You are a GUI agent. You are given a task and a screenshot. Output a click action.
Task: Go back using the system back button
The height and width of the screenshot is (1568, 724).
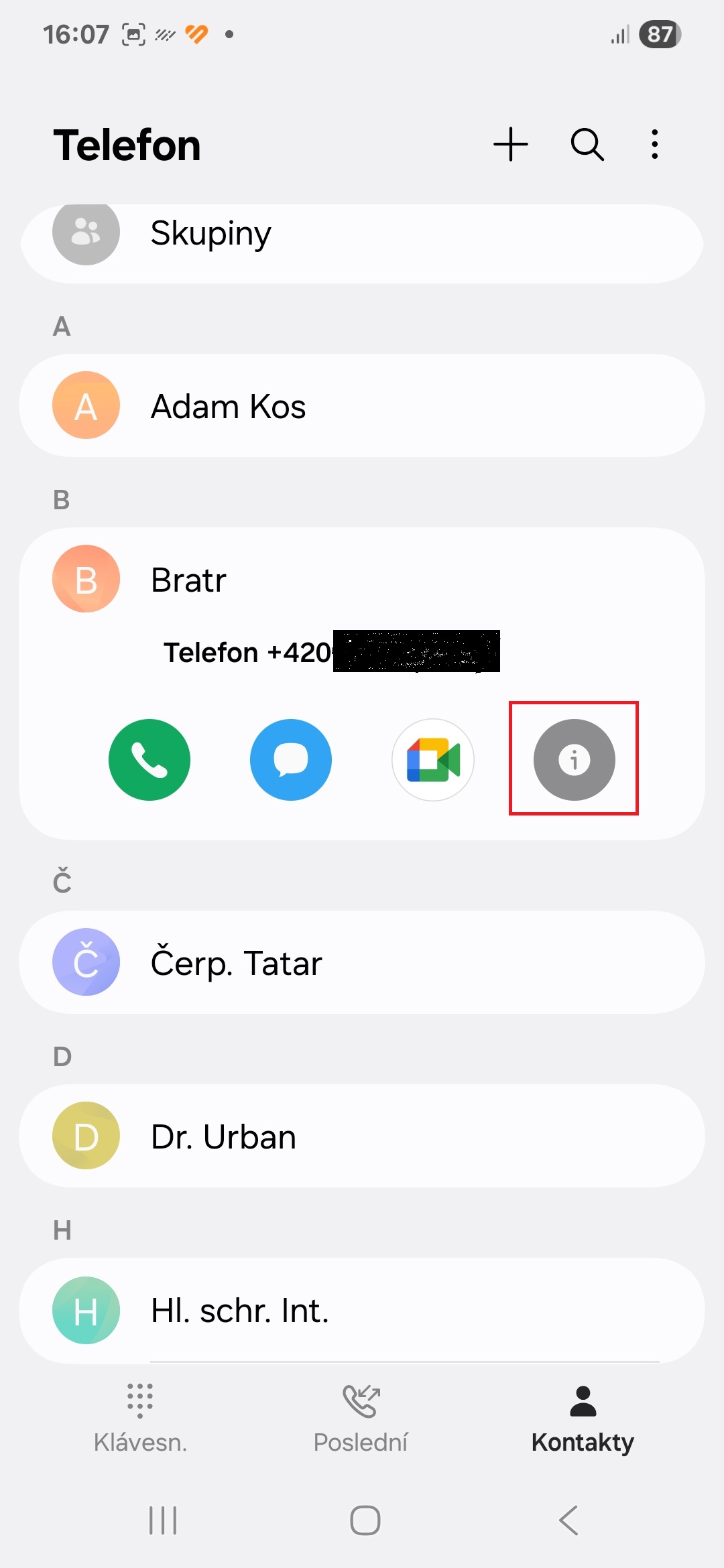(568, 1520)
